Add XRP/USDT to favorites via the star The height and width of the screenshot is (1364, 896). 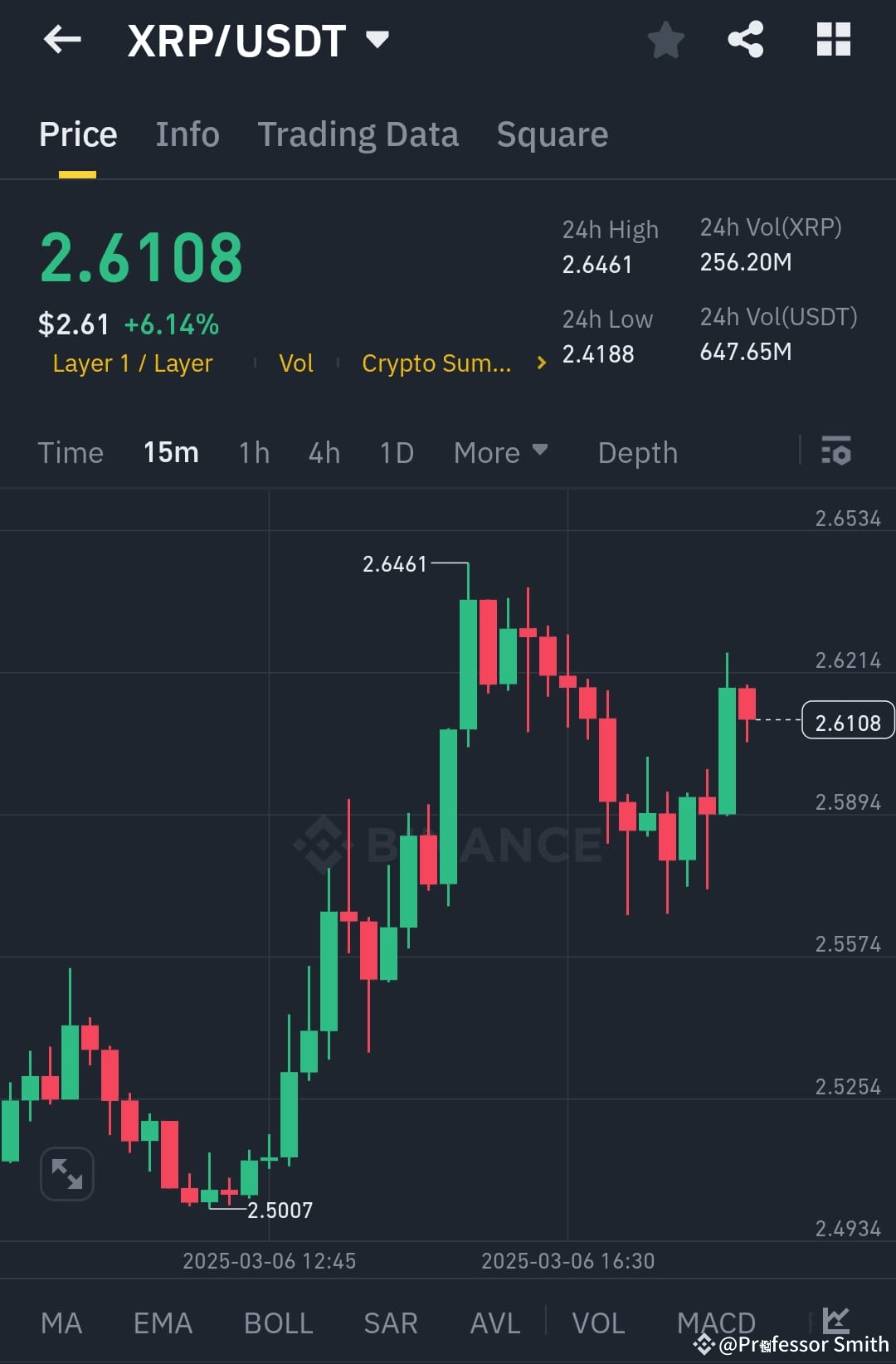coord(665,39)
